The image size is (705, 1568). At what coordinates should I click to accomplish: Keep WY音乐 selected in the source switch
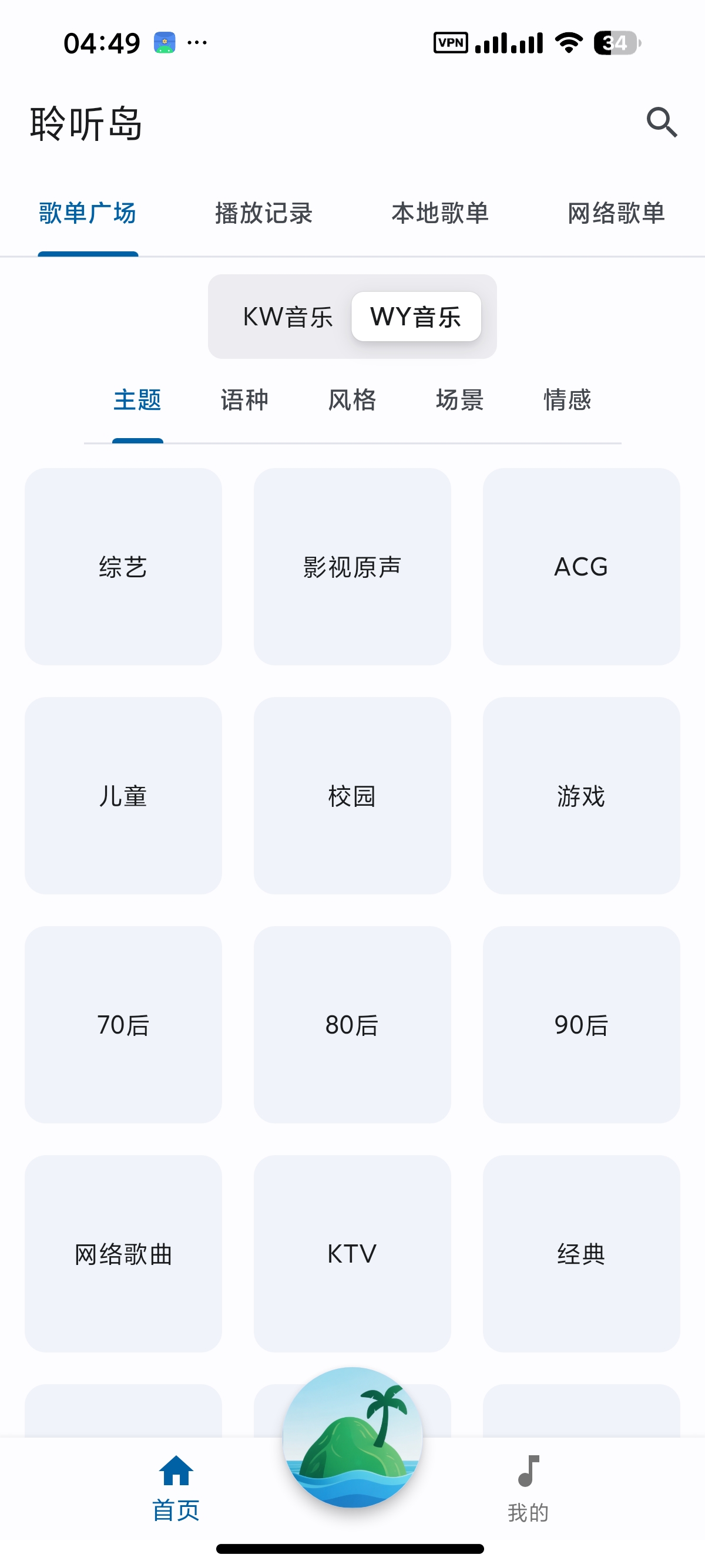click(417, 317)
